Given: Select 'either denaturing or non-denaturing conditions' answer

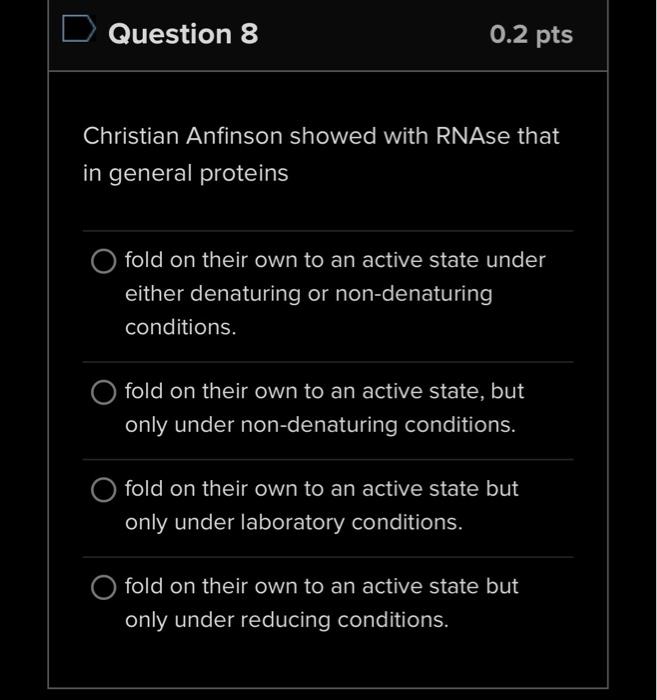Looking at the screenshot, I should [x=104, y=262].
